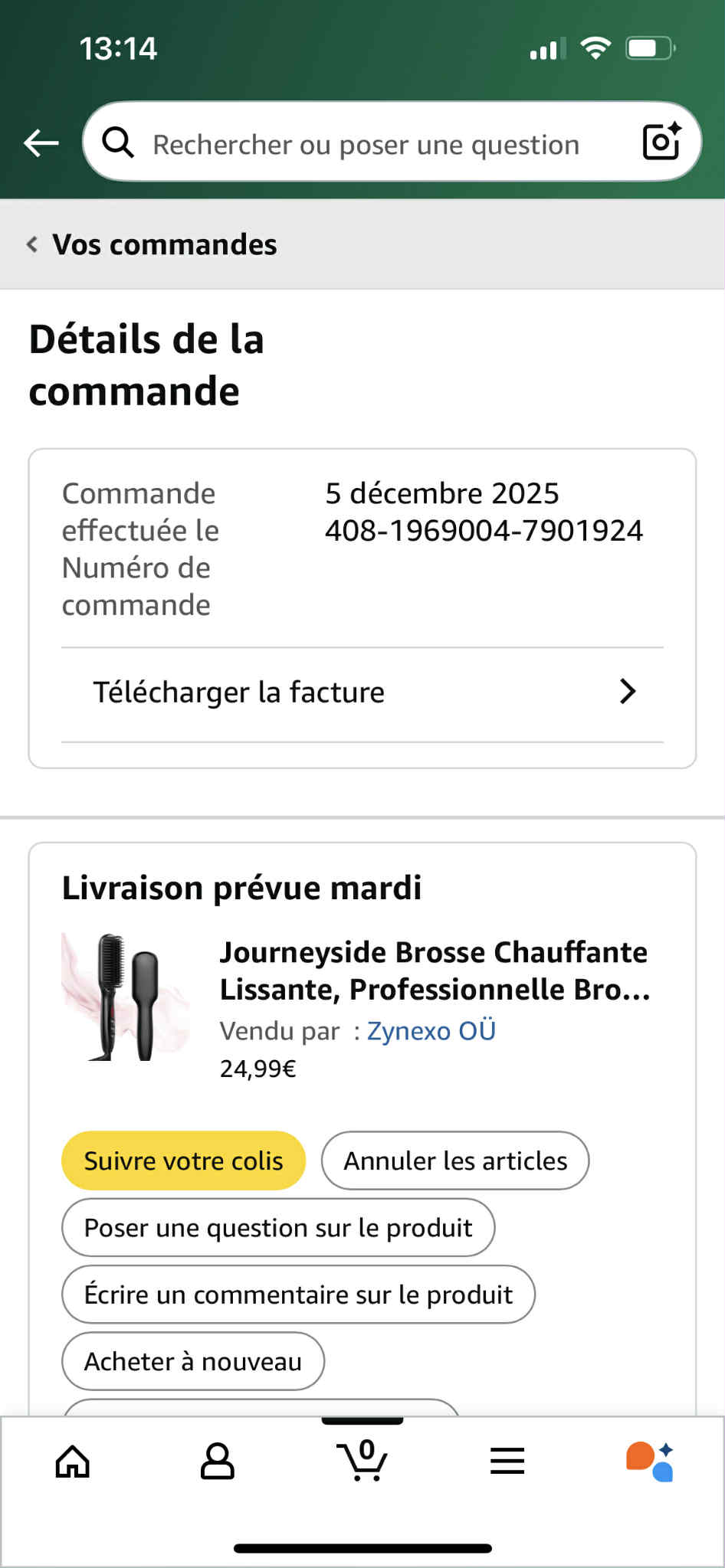
Task: Go back with the top arrow
Action: pyautogui.click(x=41, y=142)
